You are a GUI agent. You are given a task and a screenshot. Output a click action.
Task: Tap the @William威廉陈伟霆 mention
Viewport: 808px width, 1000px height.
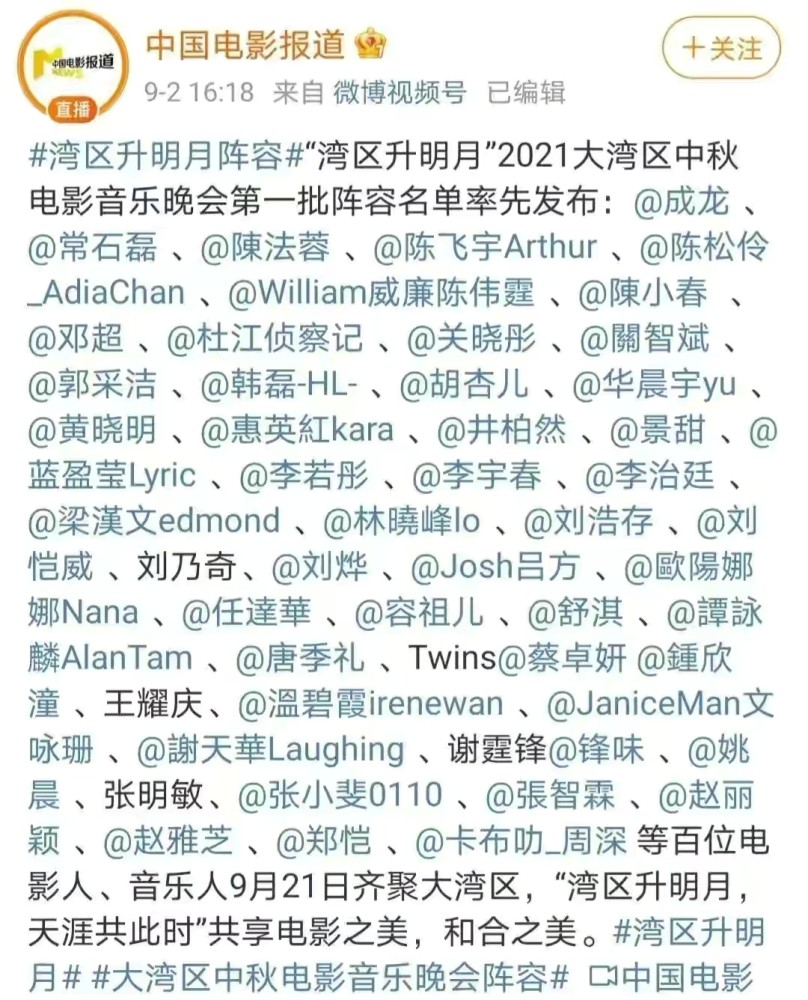coord(381,293)
